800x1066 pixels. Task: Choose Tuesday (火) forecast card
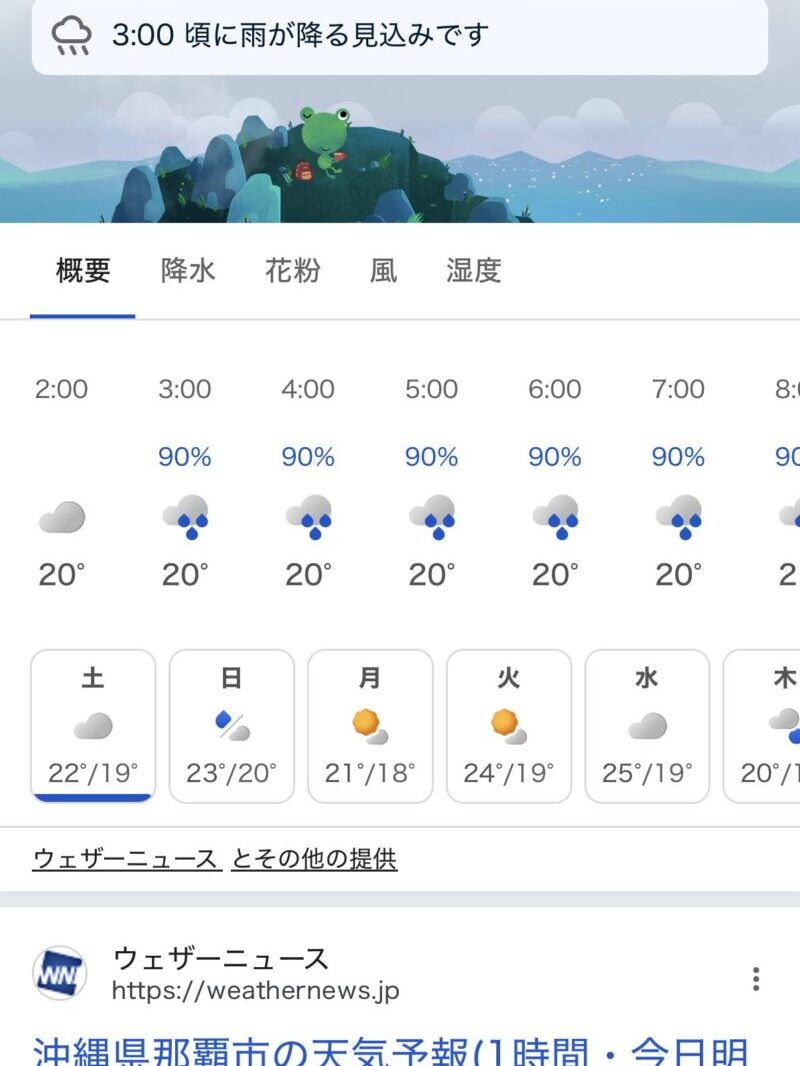coord(508,726)
